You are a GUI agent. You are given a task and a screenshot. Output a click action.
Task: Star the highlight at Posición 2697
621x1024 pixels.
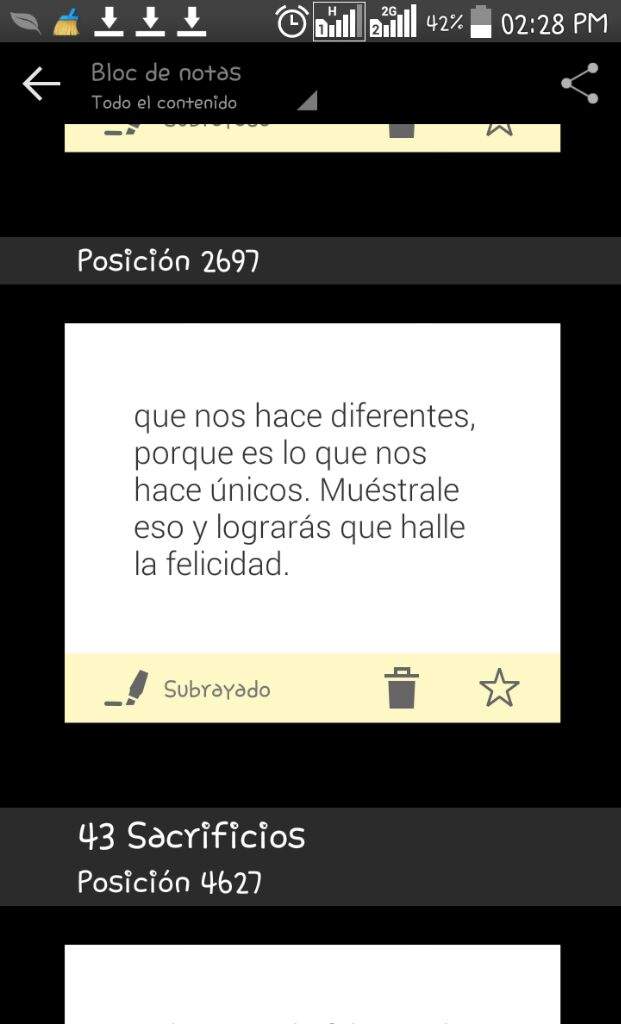tap(499, 688)
